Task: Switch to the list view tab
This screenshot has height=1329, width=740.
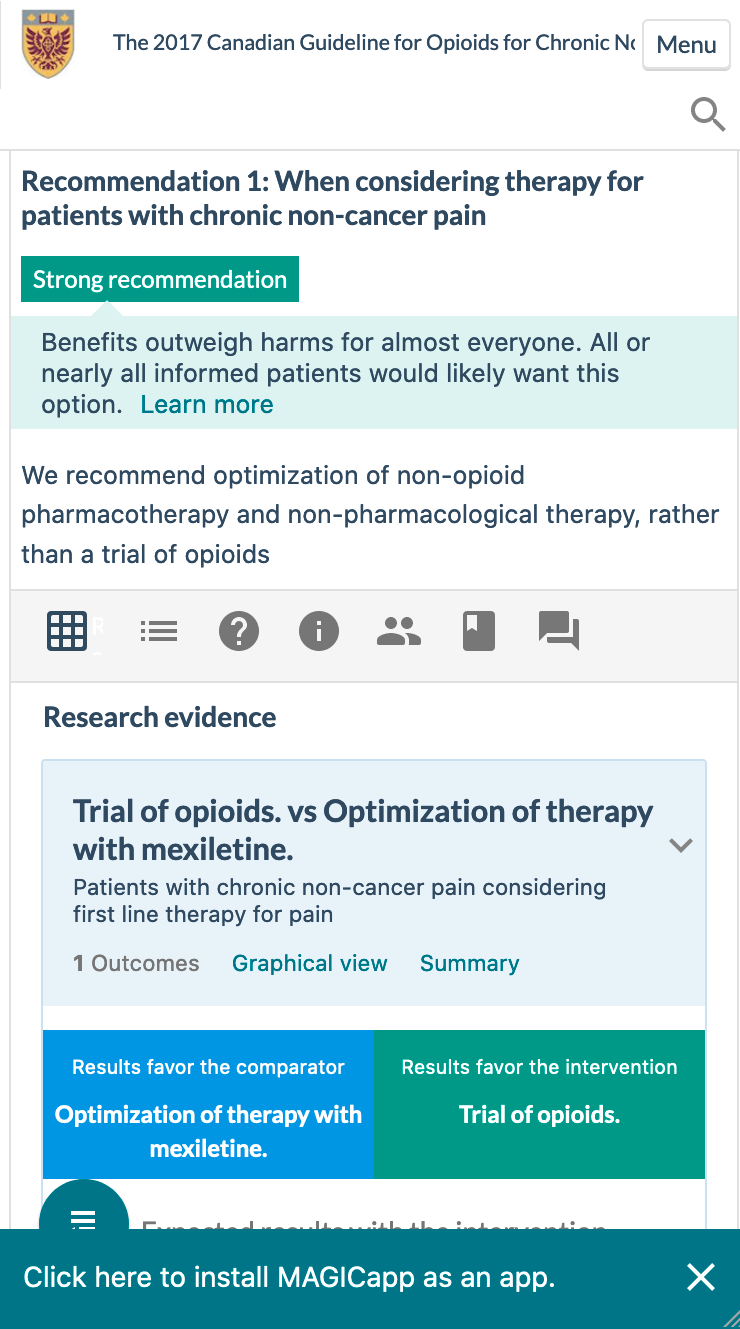Action: click(159, 631)
